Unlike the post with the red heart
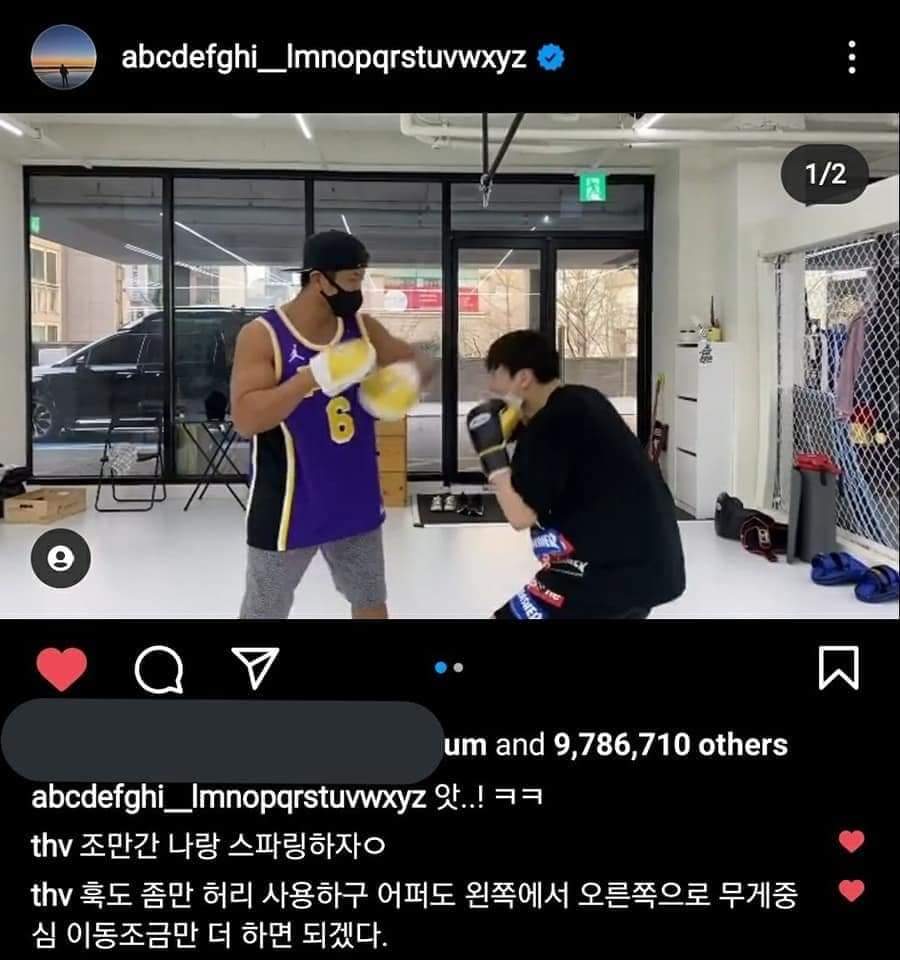This screenshot has width=900, height=960. pyautogui.click(x=62, y=669)
